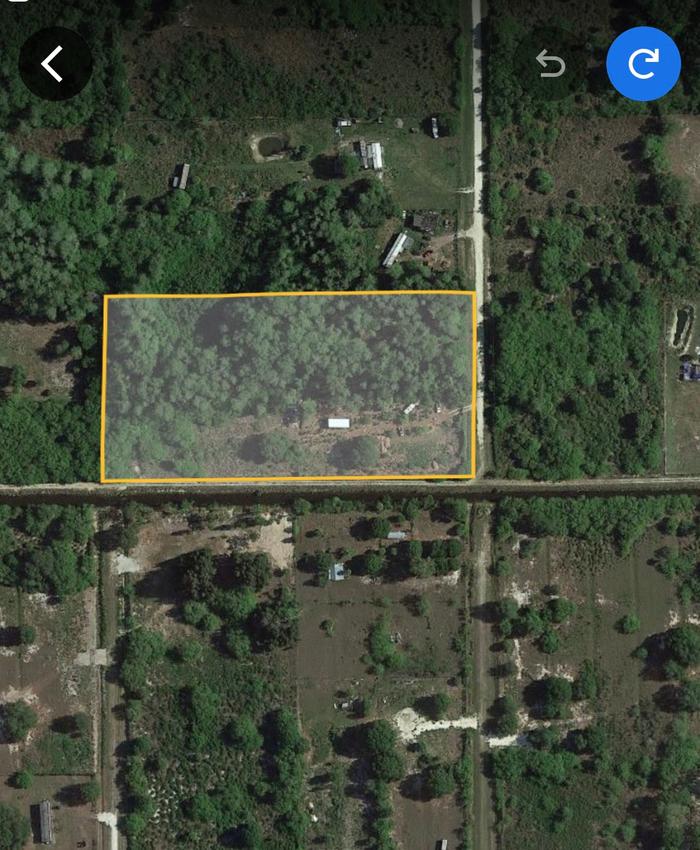This screenshot has width=700, height=850.
Task: Undo the last drawing action
Action: coord(550,64)
